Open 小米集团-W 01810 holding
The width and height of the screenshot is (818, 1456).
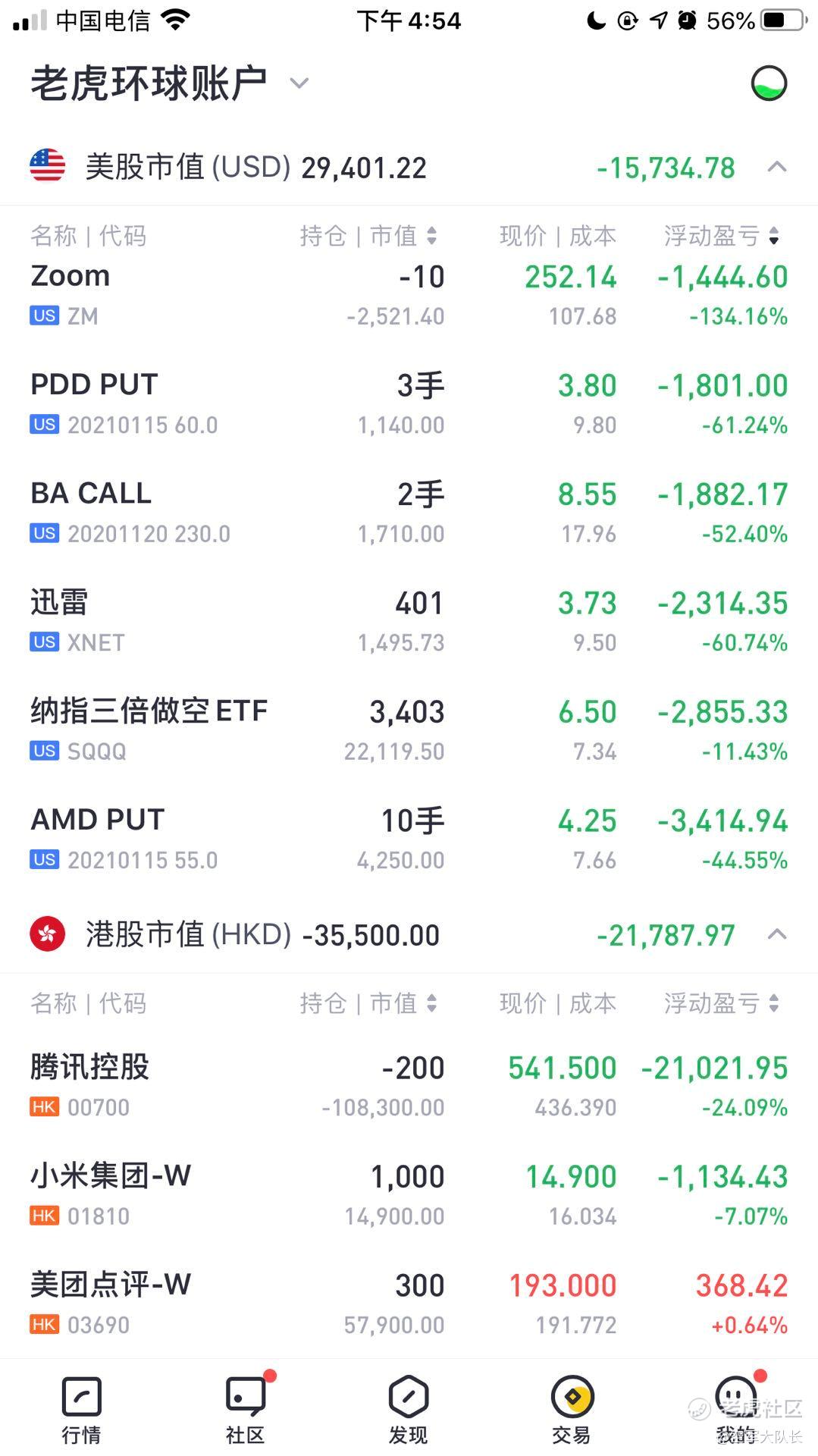[409, 1194]
